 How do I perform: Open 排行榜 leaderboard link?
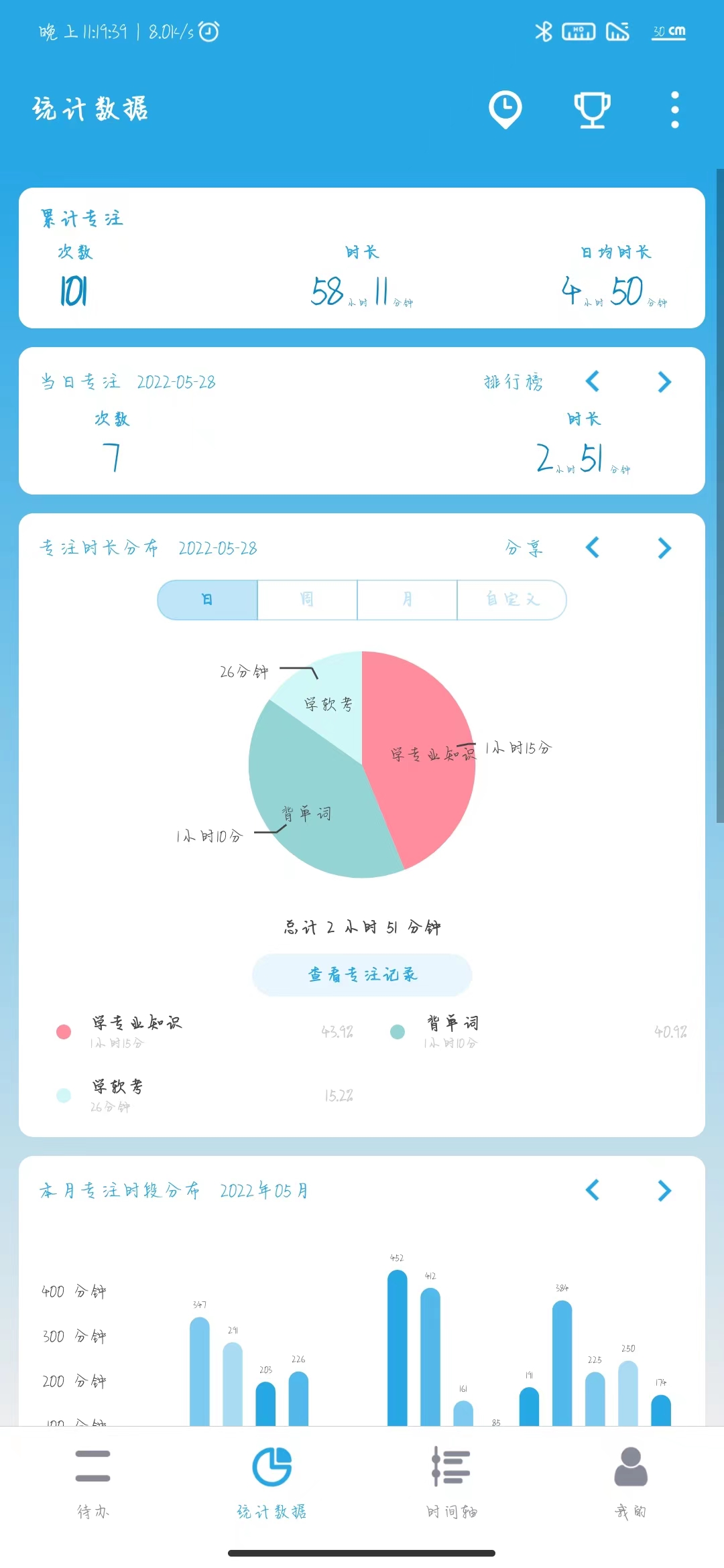coord(514,382)
